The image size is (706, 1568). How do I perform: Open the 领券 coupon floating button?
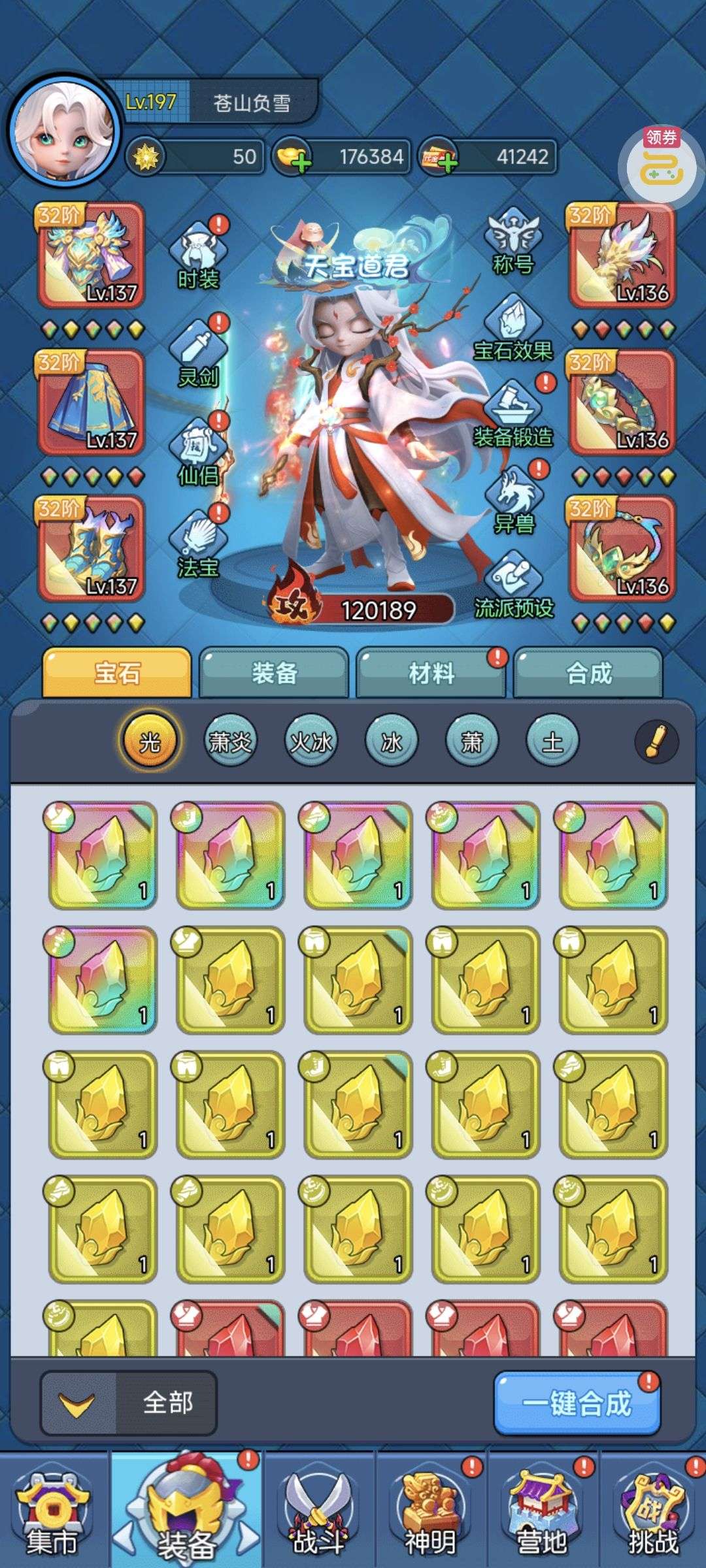661,165
